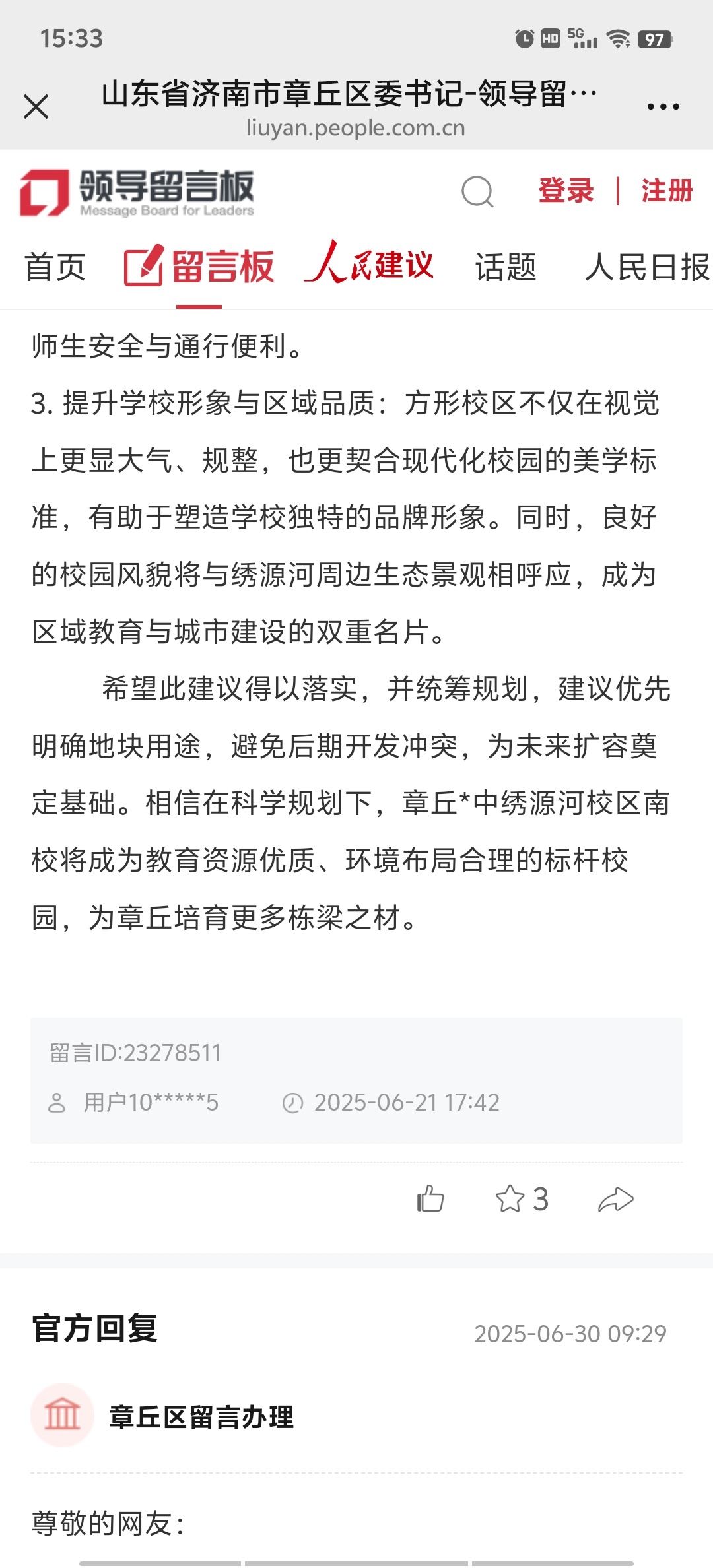The height and width of the screenshot is (1568, 713).
Task: Go to the 话题 tab
Action: pyautogui.click(x=506, y=267)
